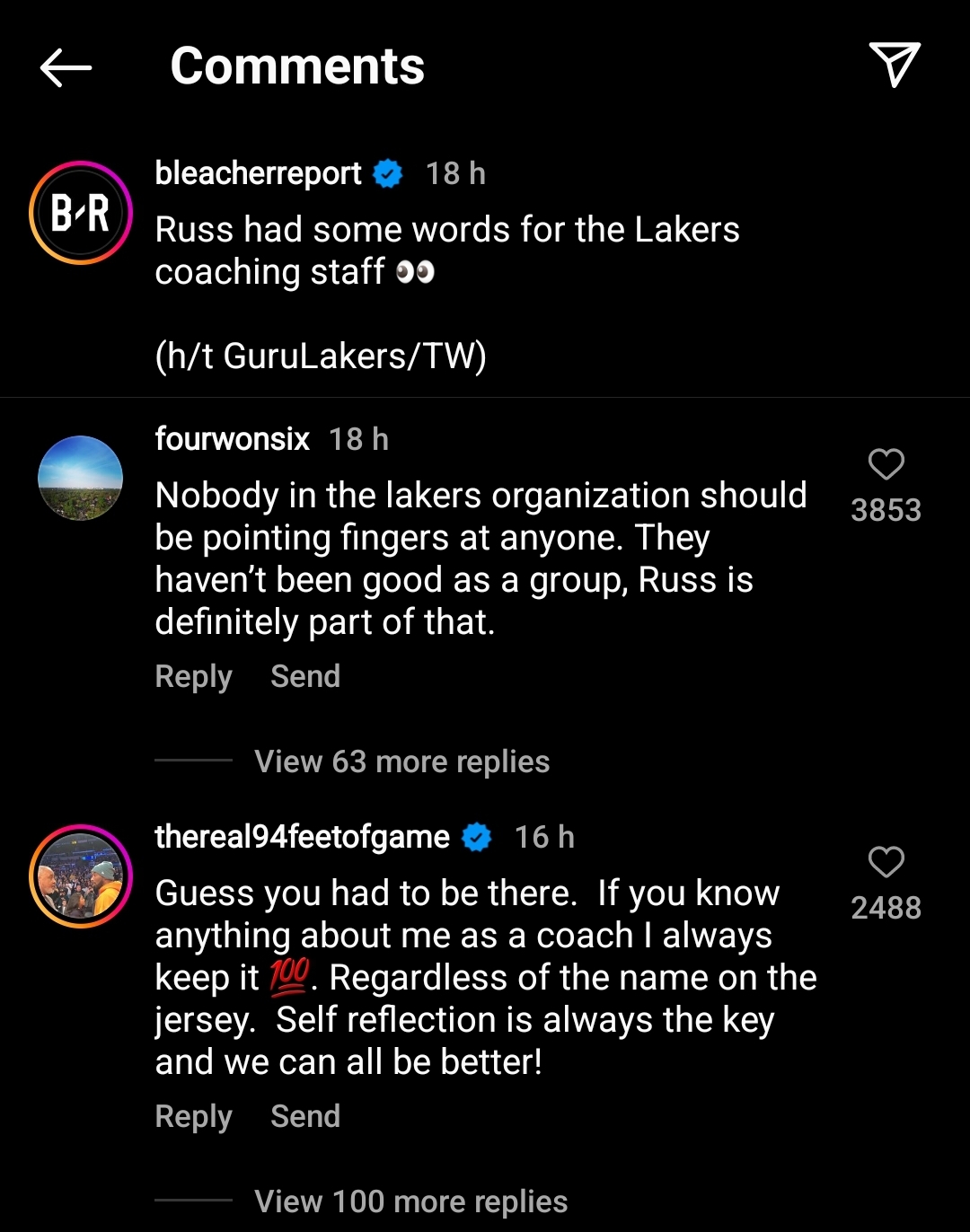
Task: Like thereal94feetofgame's comment
Action: [x=886, y=862]
